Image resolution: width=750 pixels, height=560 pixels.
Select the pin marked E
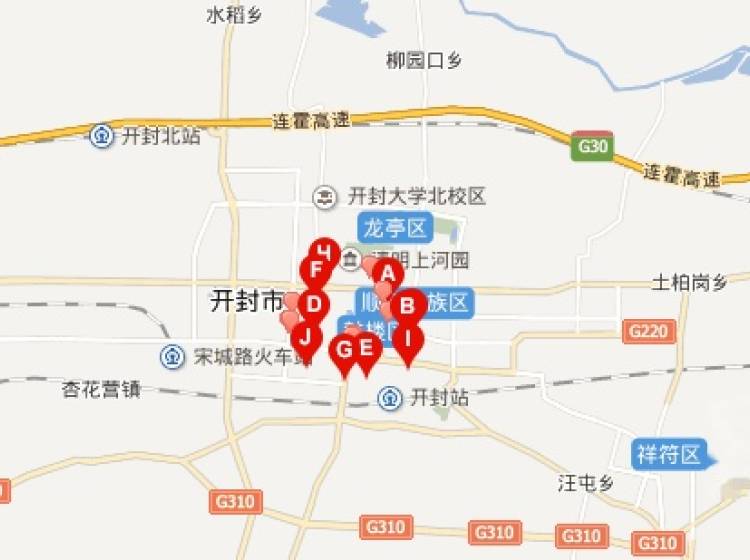pyautogui.click(x=366, y=348)
